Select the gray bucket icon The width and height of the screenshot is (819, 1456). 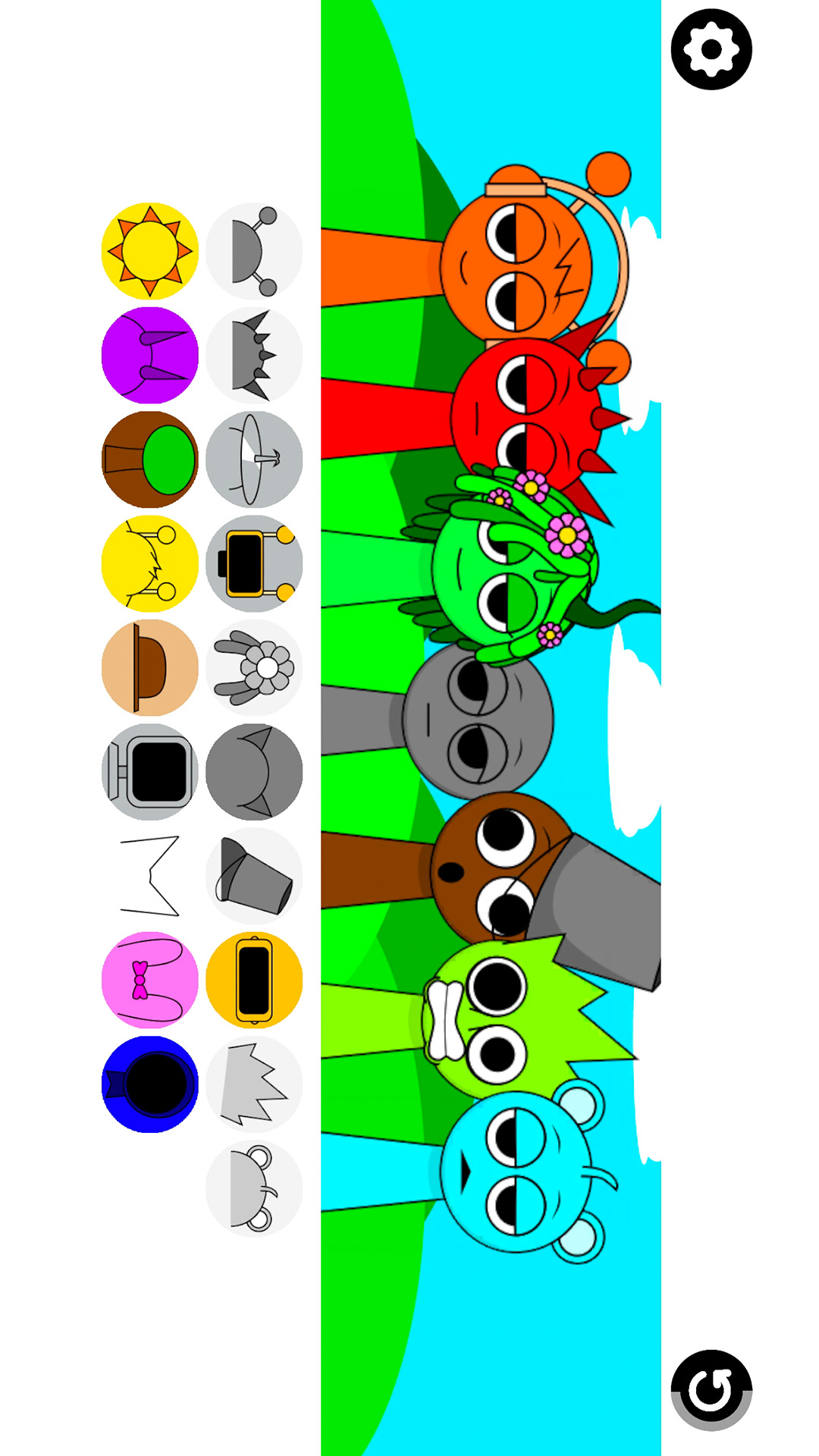(x=254, y=876)
